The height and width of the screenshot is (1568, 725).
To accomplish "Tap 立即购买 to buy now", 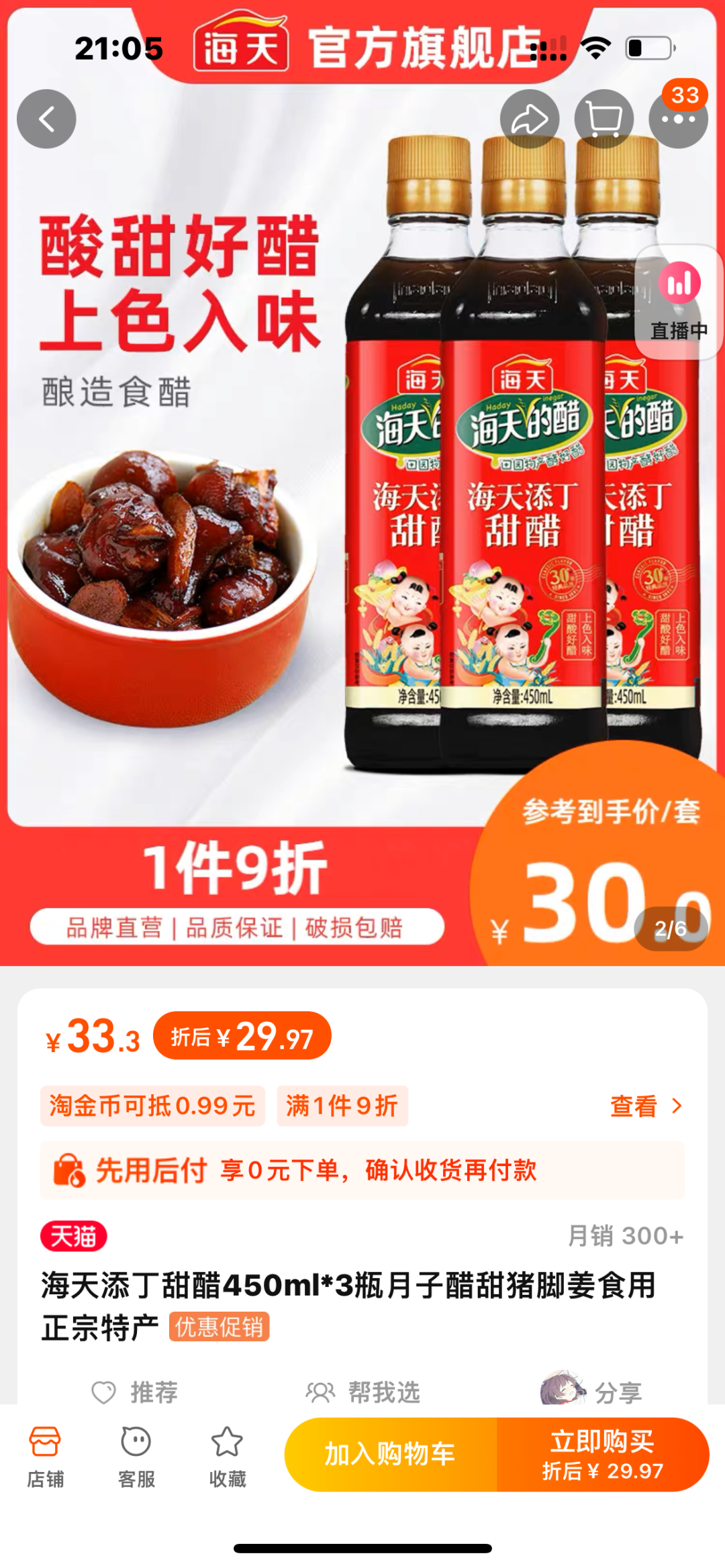I will coord(602,1455).
